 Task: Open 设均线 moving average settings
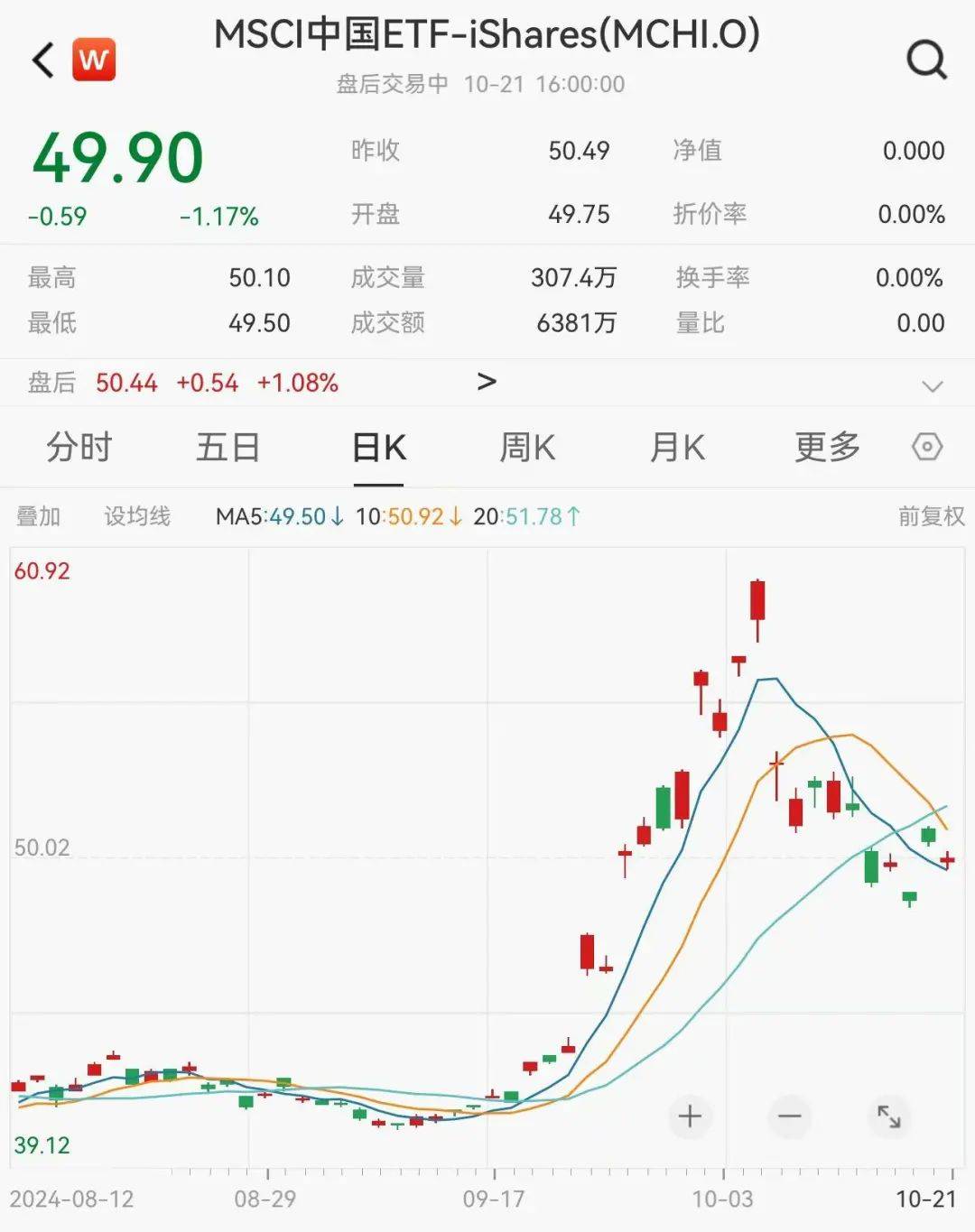click(x=136, y=516)
